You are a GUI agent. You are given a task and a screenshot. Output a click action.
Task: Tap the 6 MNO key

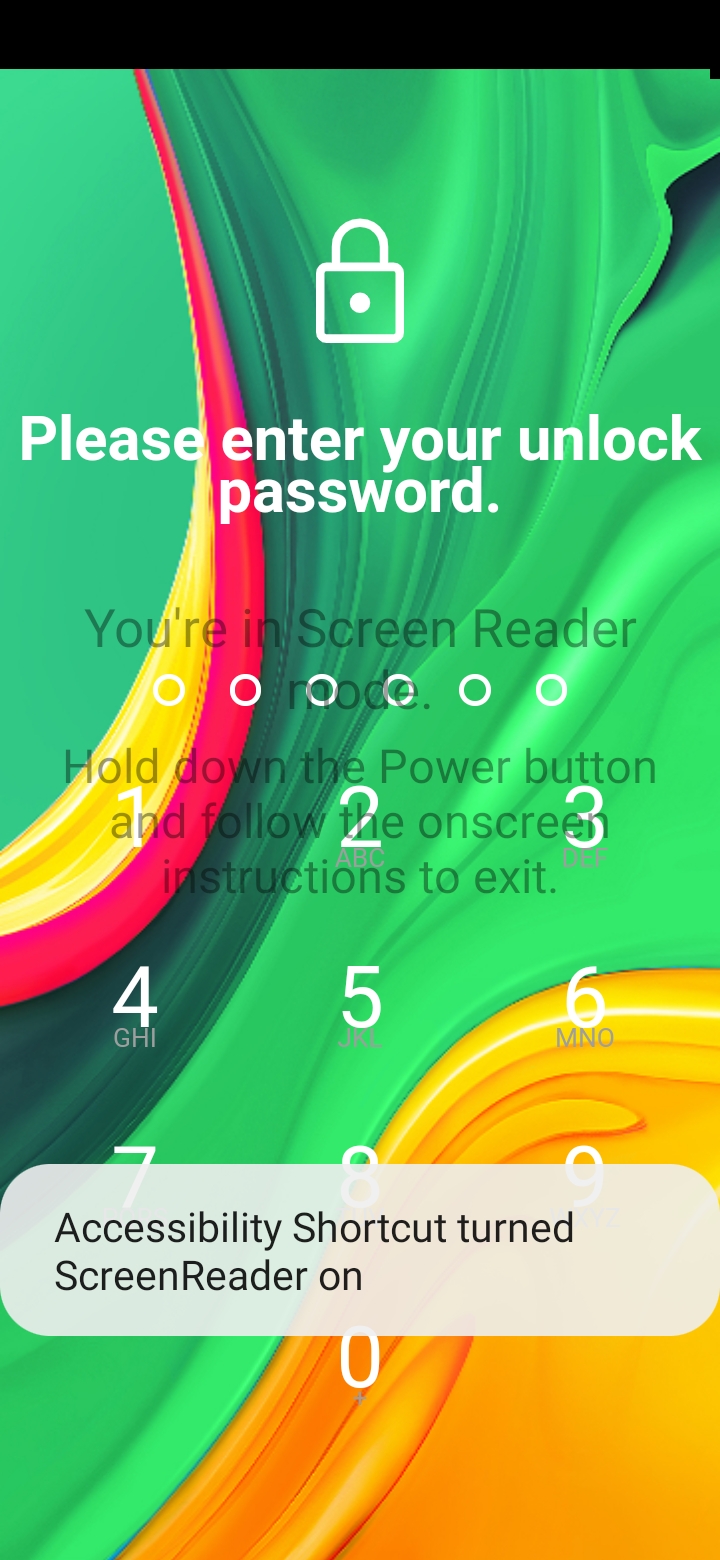coord(585,1005)
